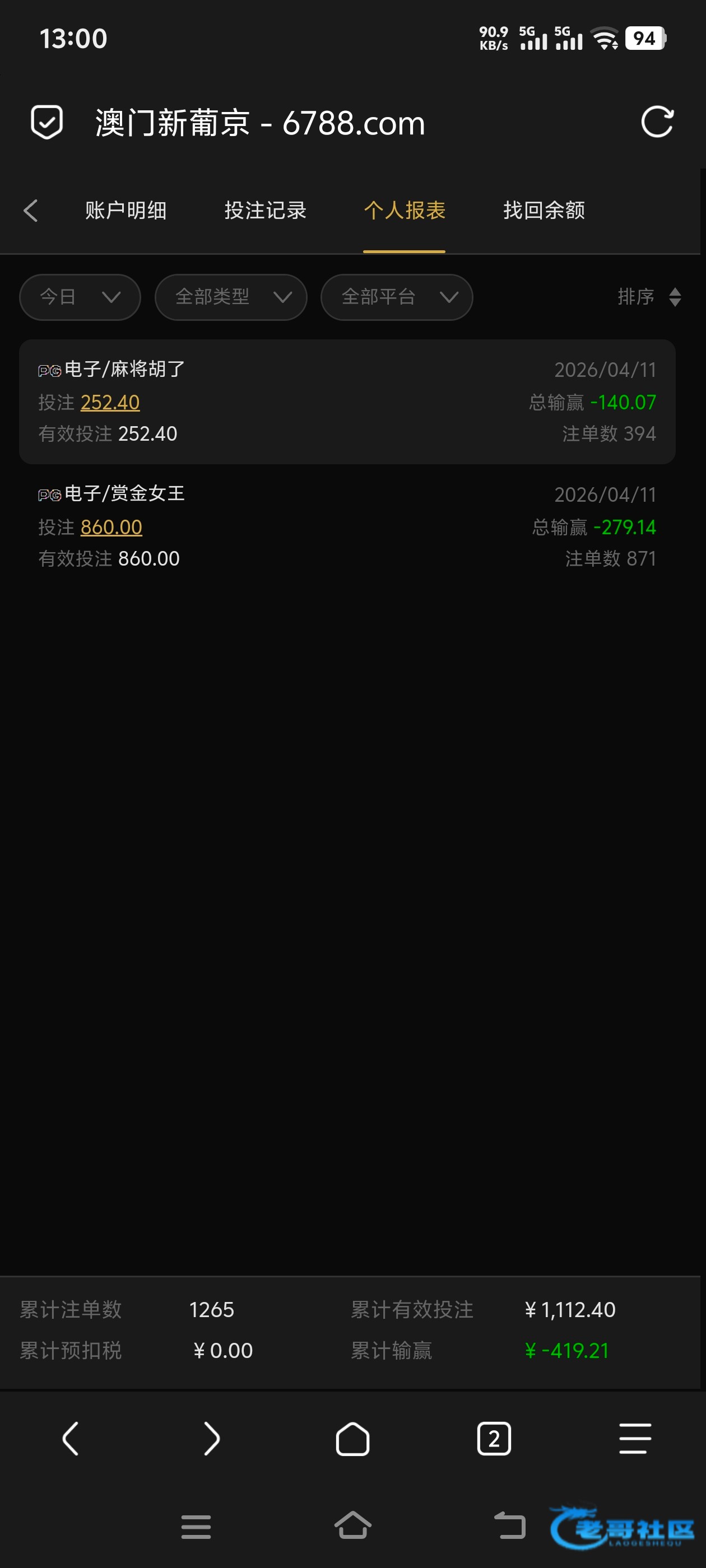This screenshot has width=706, height=1568.
Task: Open the 252.40 bet amount link
Action: tap(110, 402)
